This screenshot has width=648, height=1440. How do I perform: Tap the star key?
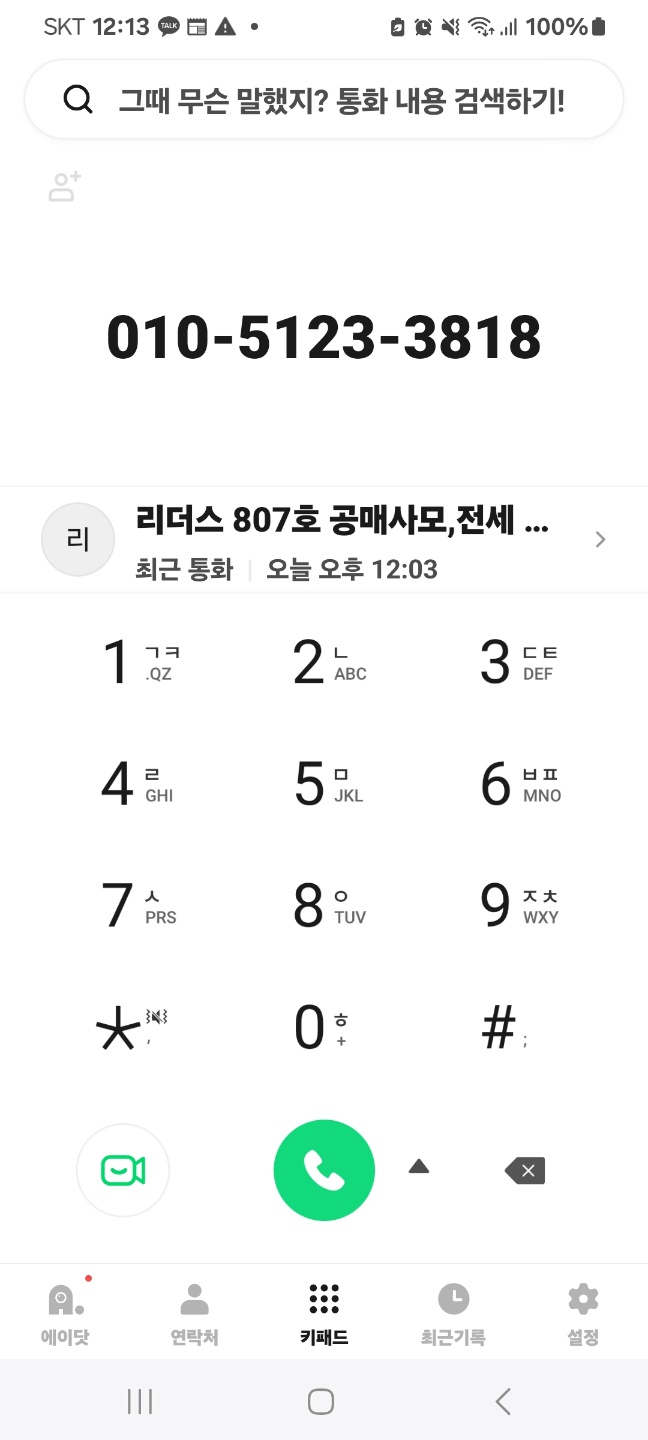(x=130, y=1028)
